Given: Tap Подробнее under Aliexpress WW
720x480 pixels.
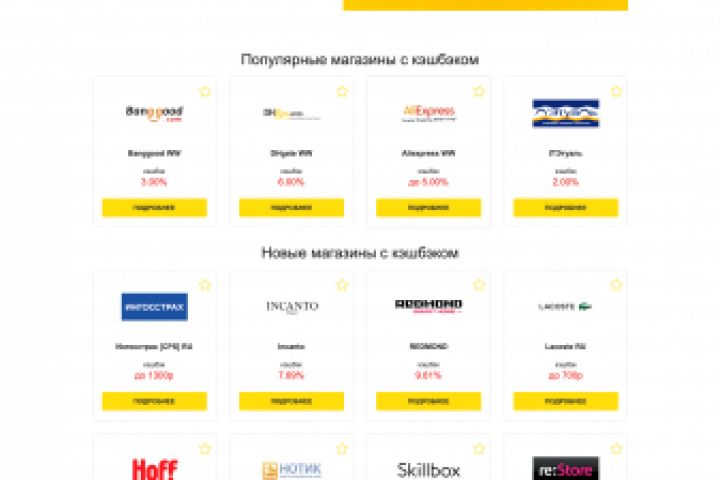Looking at the screenshot, I should [428, 207].
